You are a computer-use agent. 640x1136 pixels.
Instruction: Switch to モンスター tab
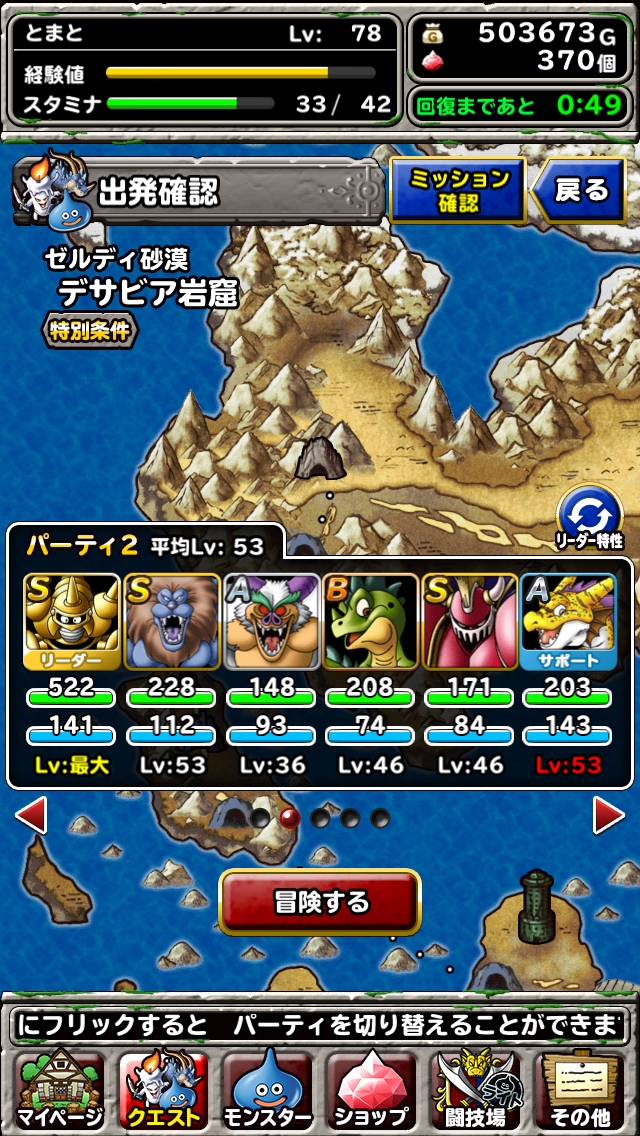[266, 1090]
